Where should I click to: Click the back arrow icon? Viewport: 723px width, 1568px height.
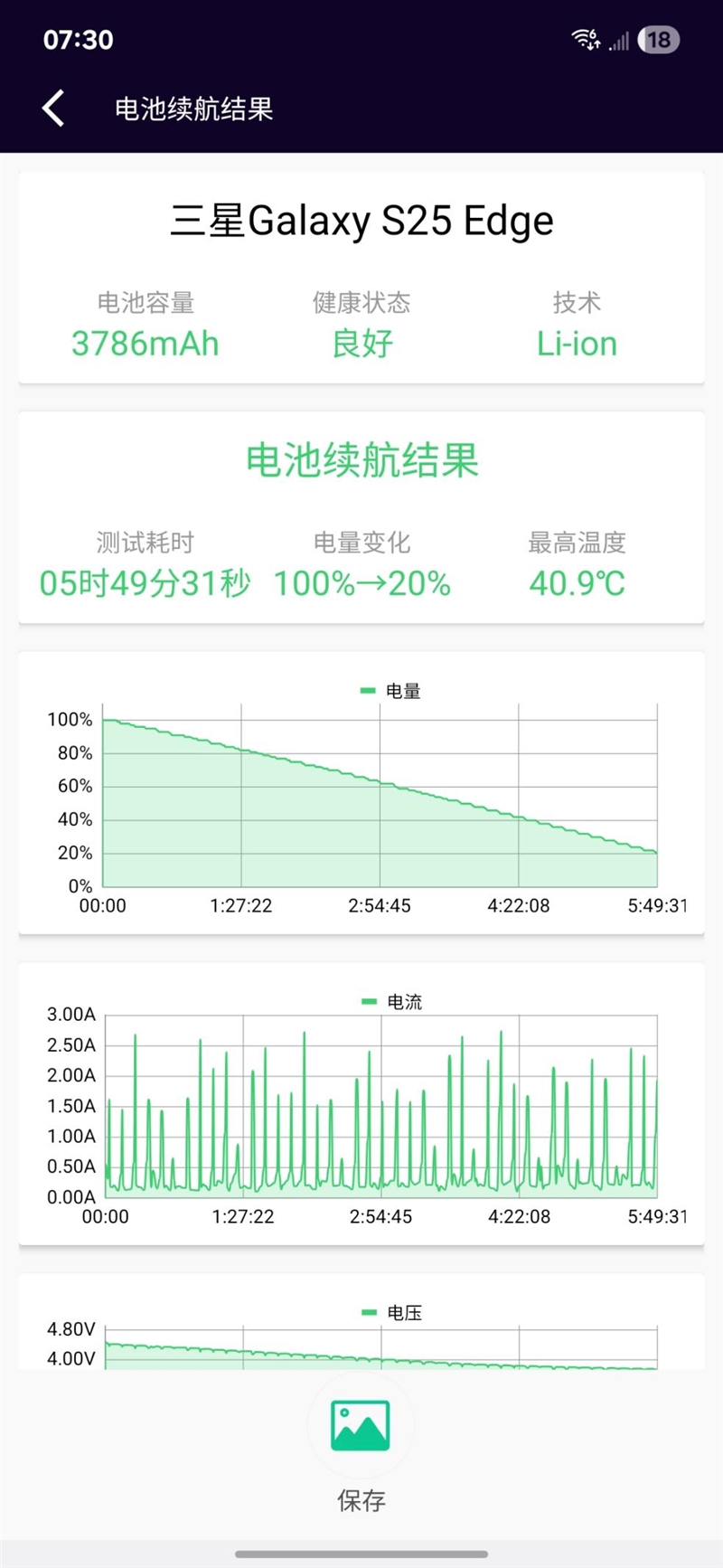52,107
